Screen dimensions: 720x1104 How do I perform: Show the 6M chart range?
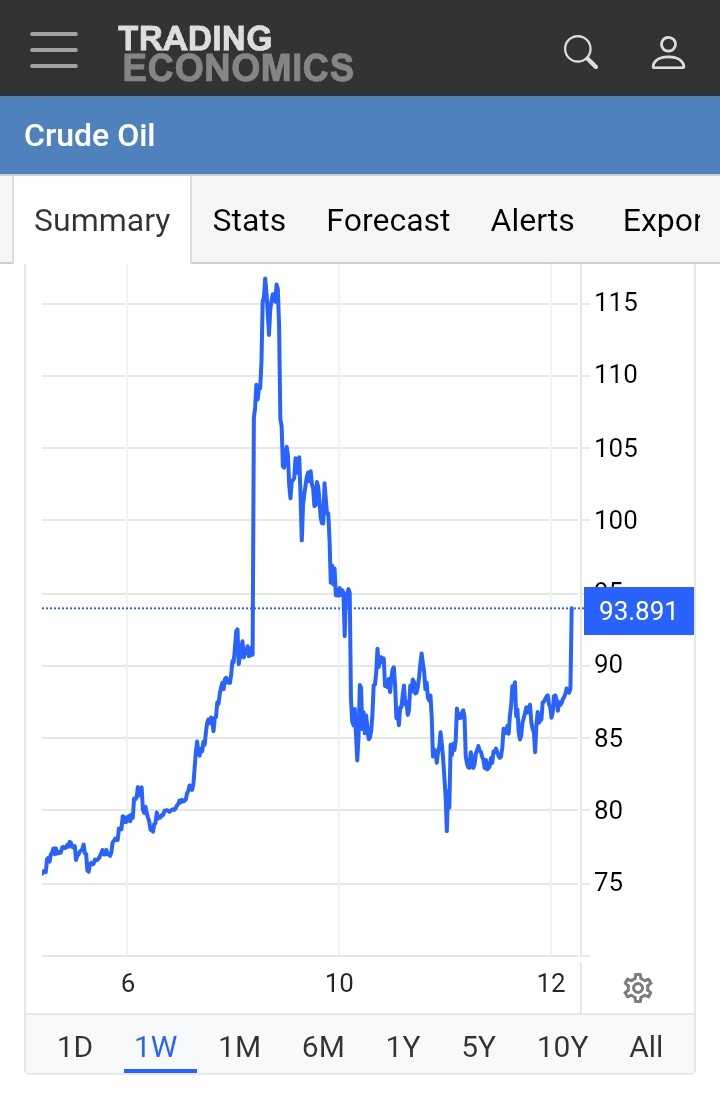click(x=322, y=1047)
